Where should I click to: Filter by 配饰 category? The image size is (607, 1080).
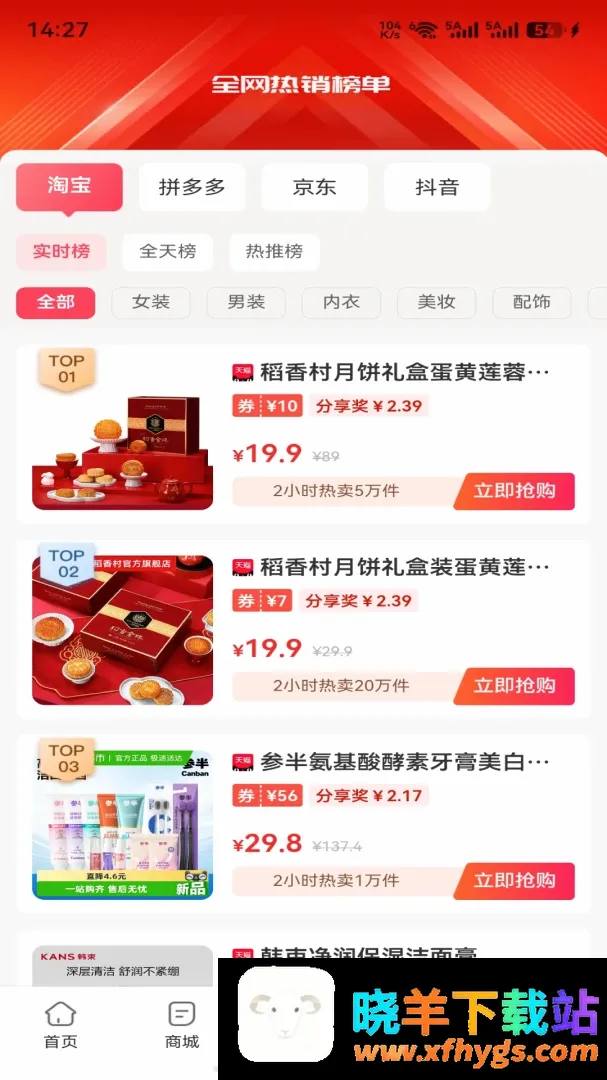click(x=531, y=302)
